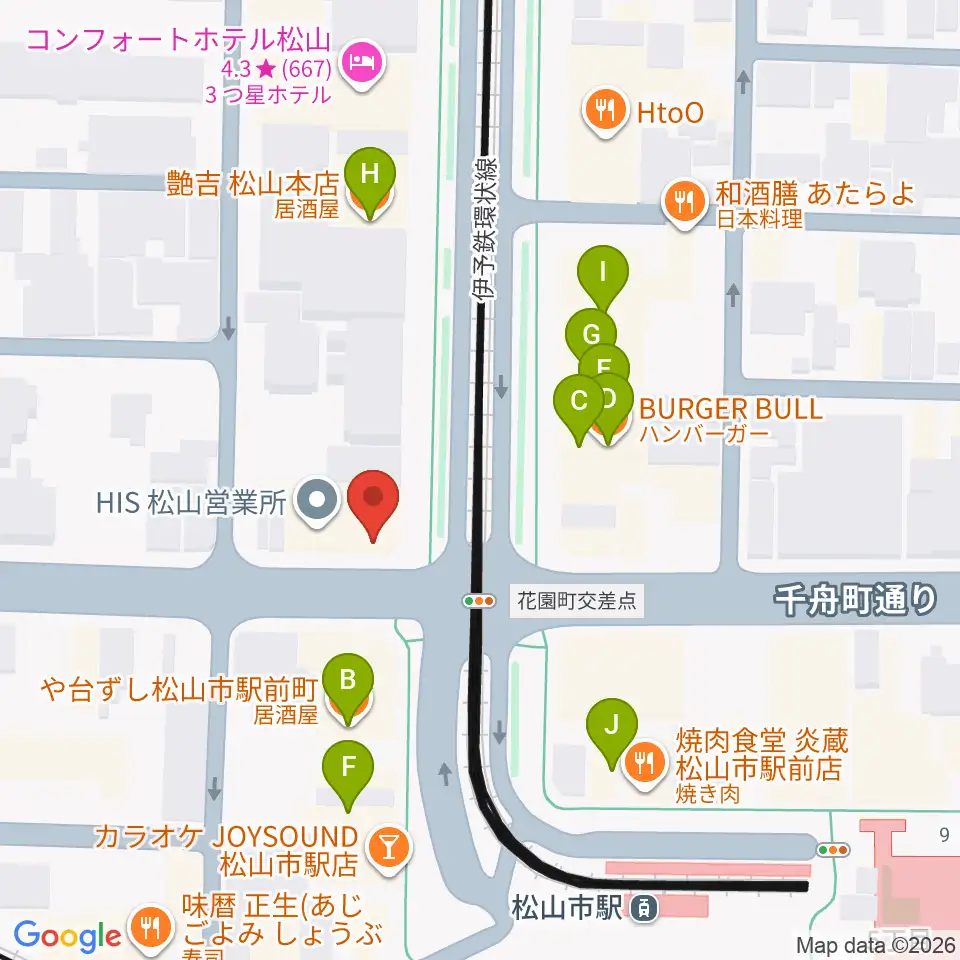Open the カラオケ JOYSOUND 松山市駅店 pin
This screenshot has width=960, height=960.
point(389,851)
